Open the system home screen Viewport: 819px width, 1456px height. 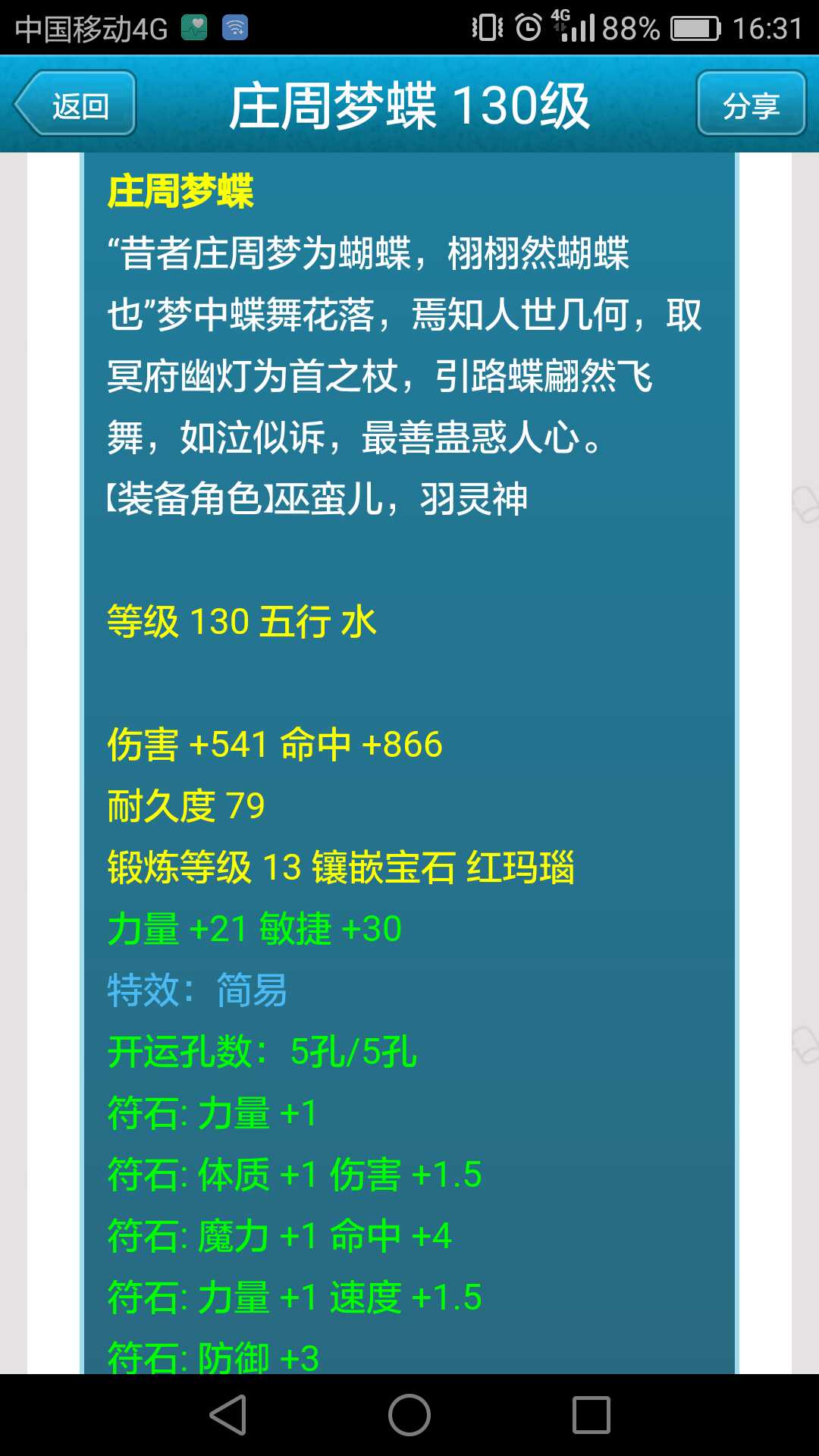409,1415
